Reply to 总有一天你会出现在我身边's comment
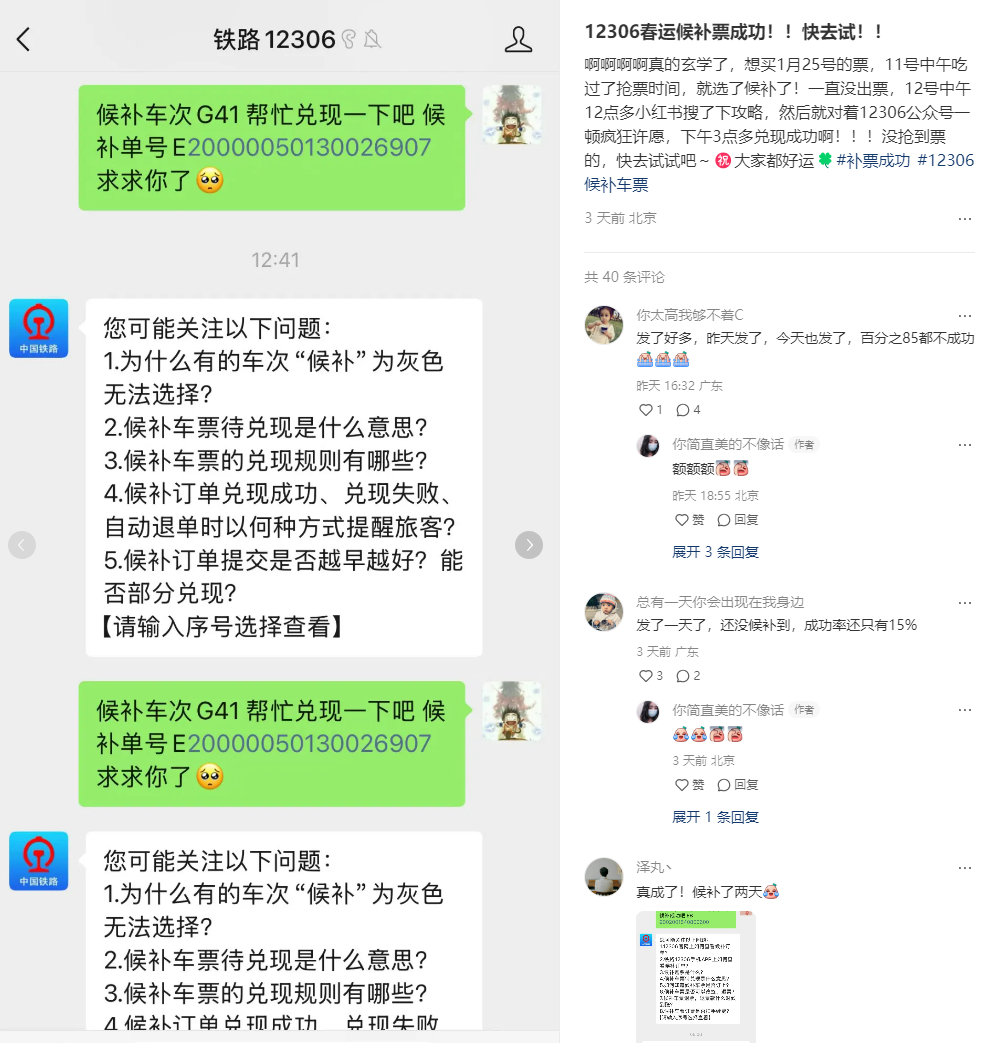983x1043 pixels. pos(688,676)
